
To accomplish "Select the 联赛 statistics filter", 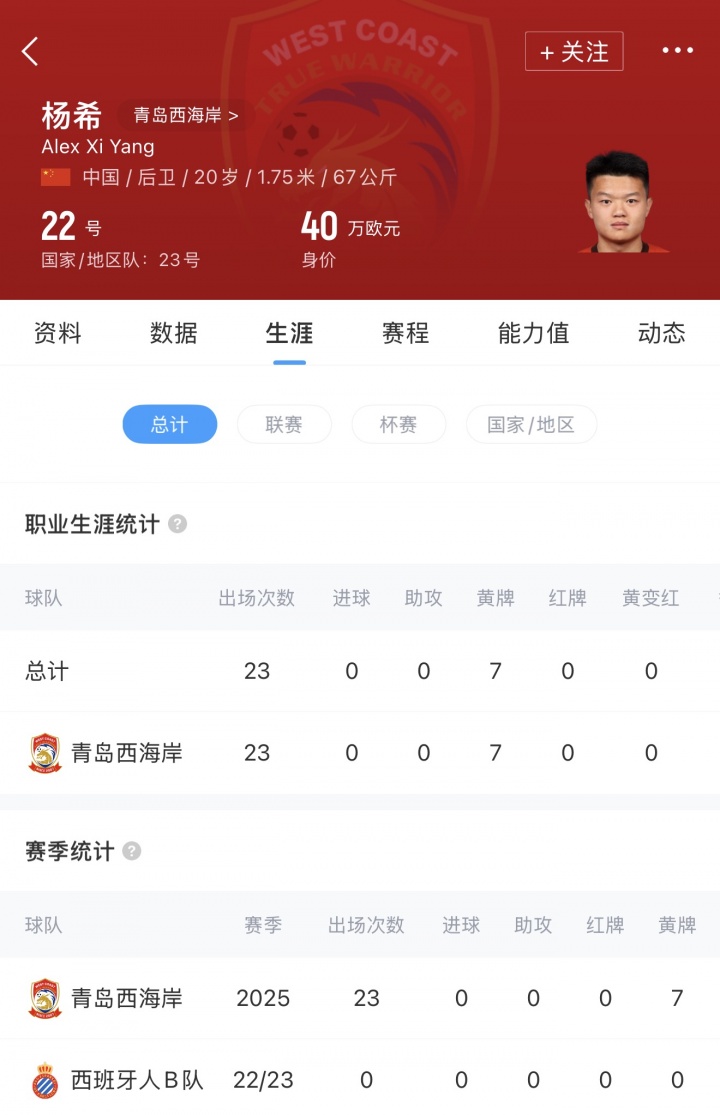I will pos(284,424).
